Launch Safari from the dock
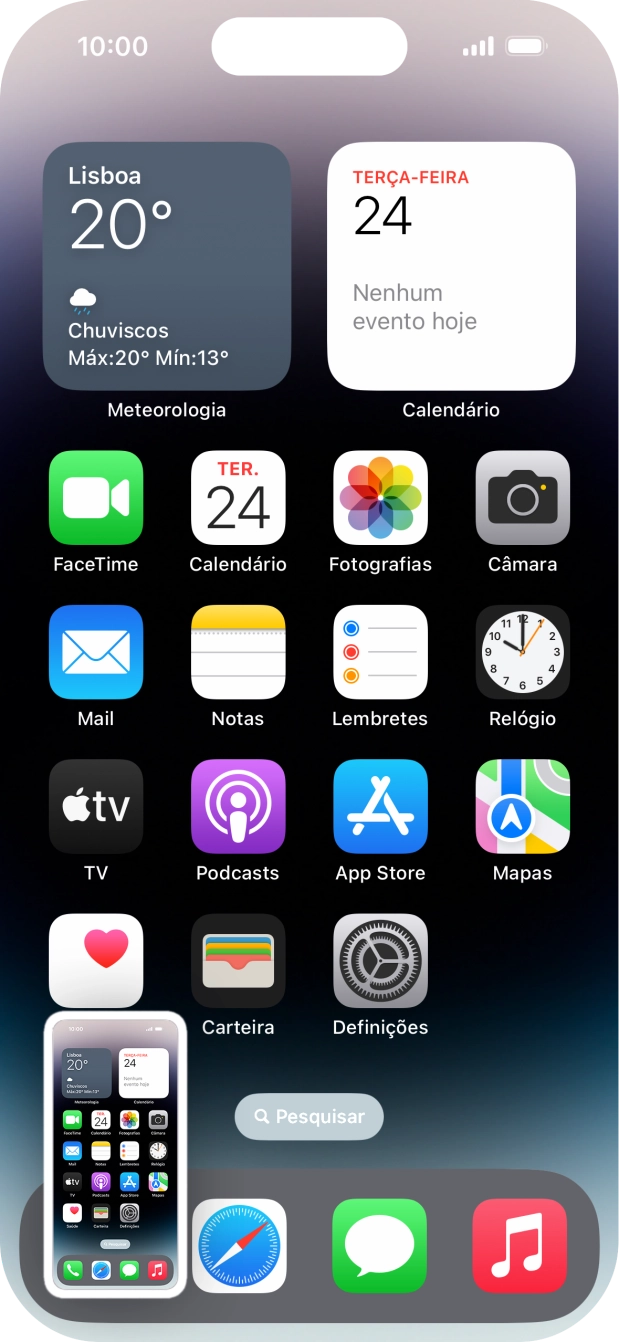 (239, 1246)
